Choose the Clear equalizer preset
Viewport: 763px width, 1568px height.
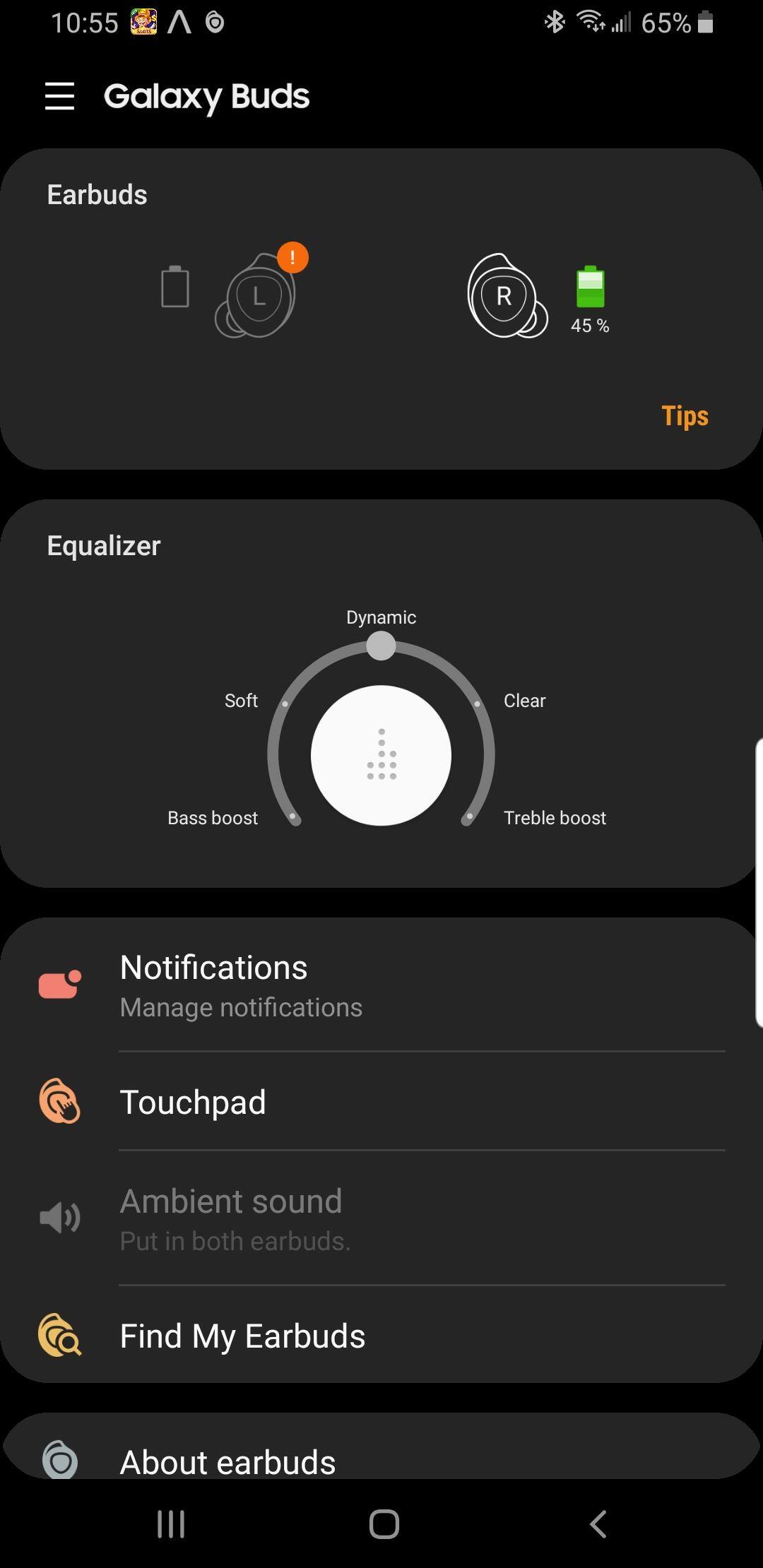pyautogui.click(x=478, y=703)
